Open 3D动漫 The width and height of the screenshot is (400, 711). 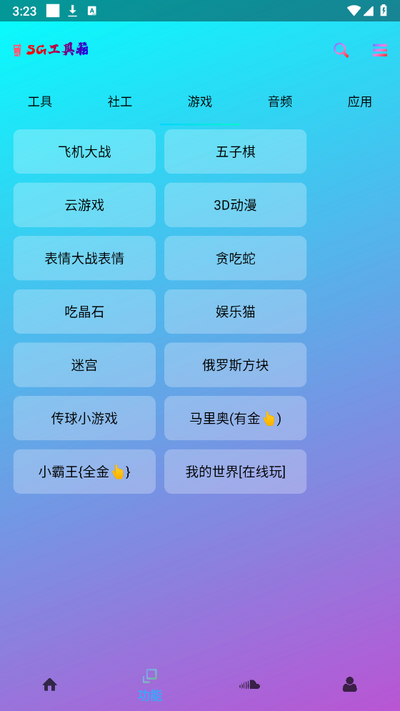click(x=235, y=205)
